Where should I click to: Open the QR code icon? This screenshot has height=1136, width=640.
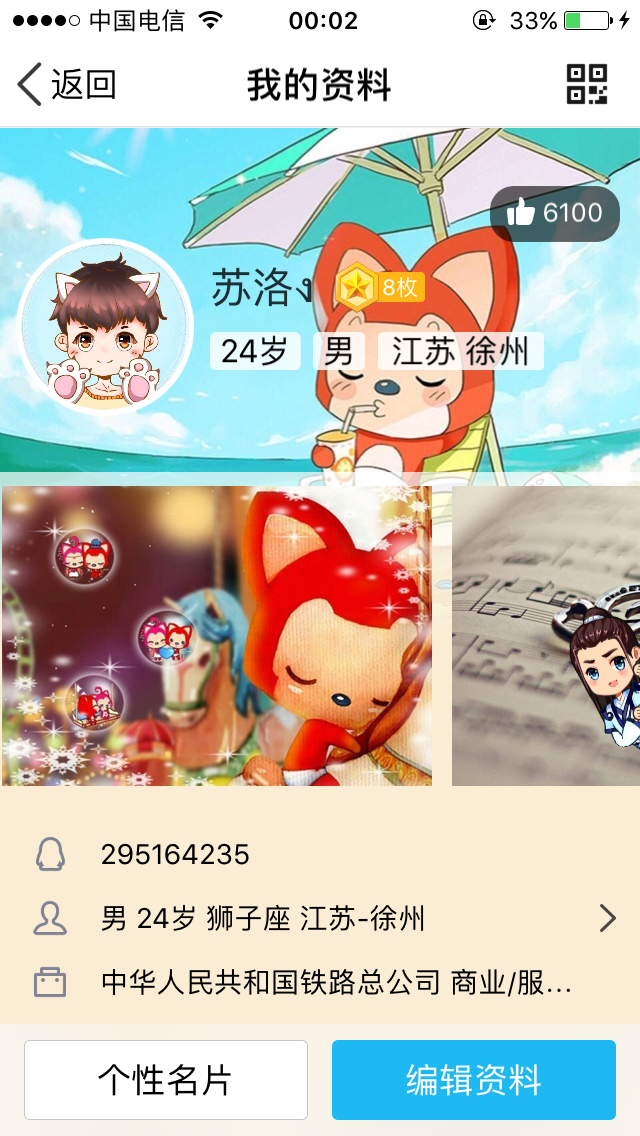click(x=586, y=85)
